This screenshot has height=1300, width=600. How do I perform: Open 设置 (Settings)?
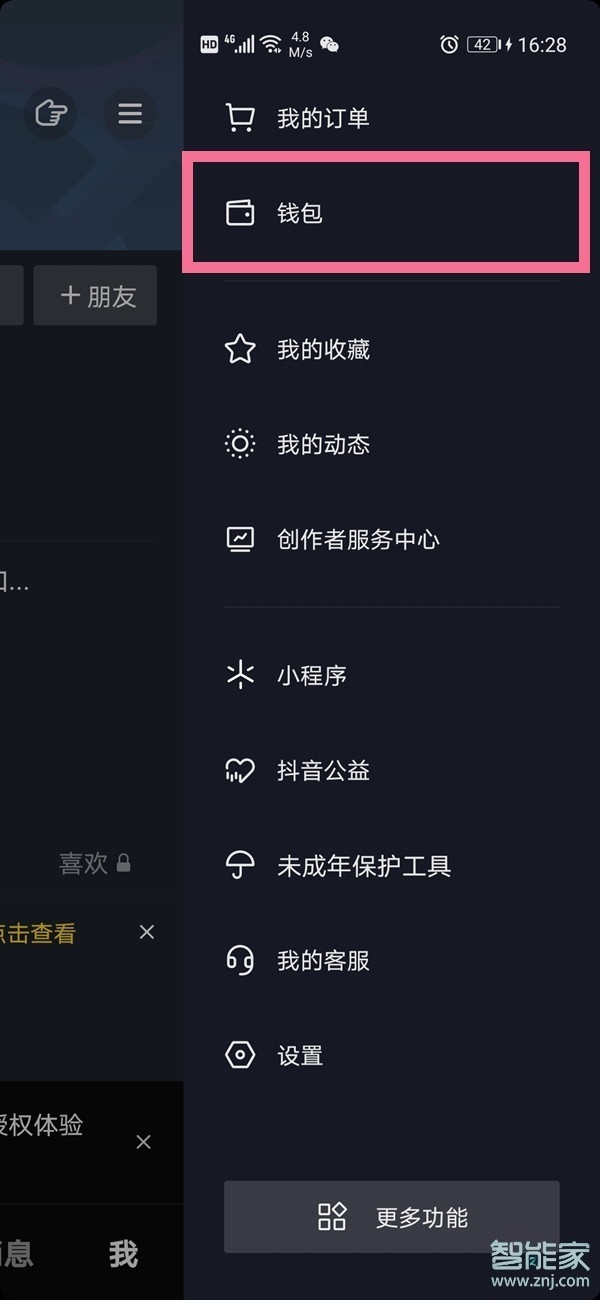click(299, 1056)
